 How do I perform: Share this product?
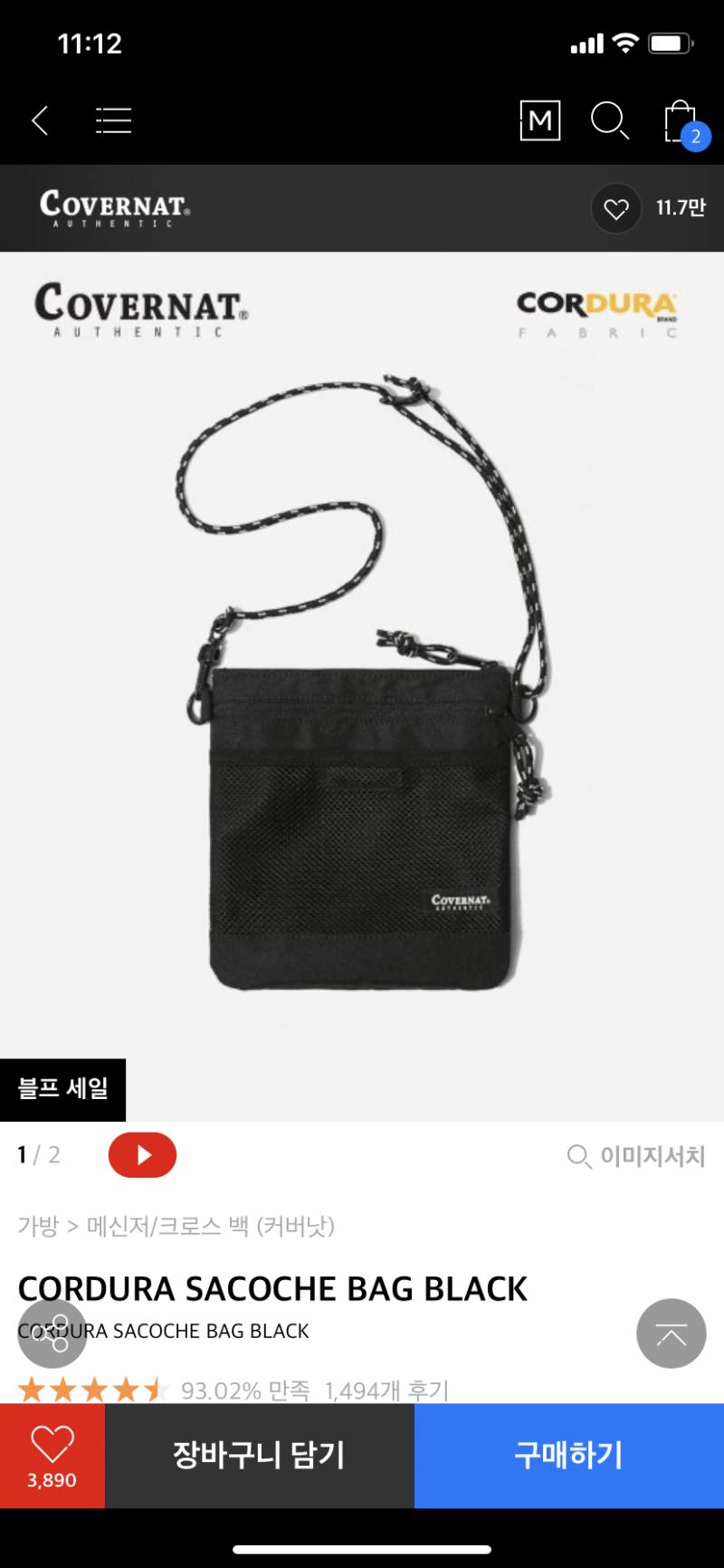click(52, 1334)
